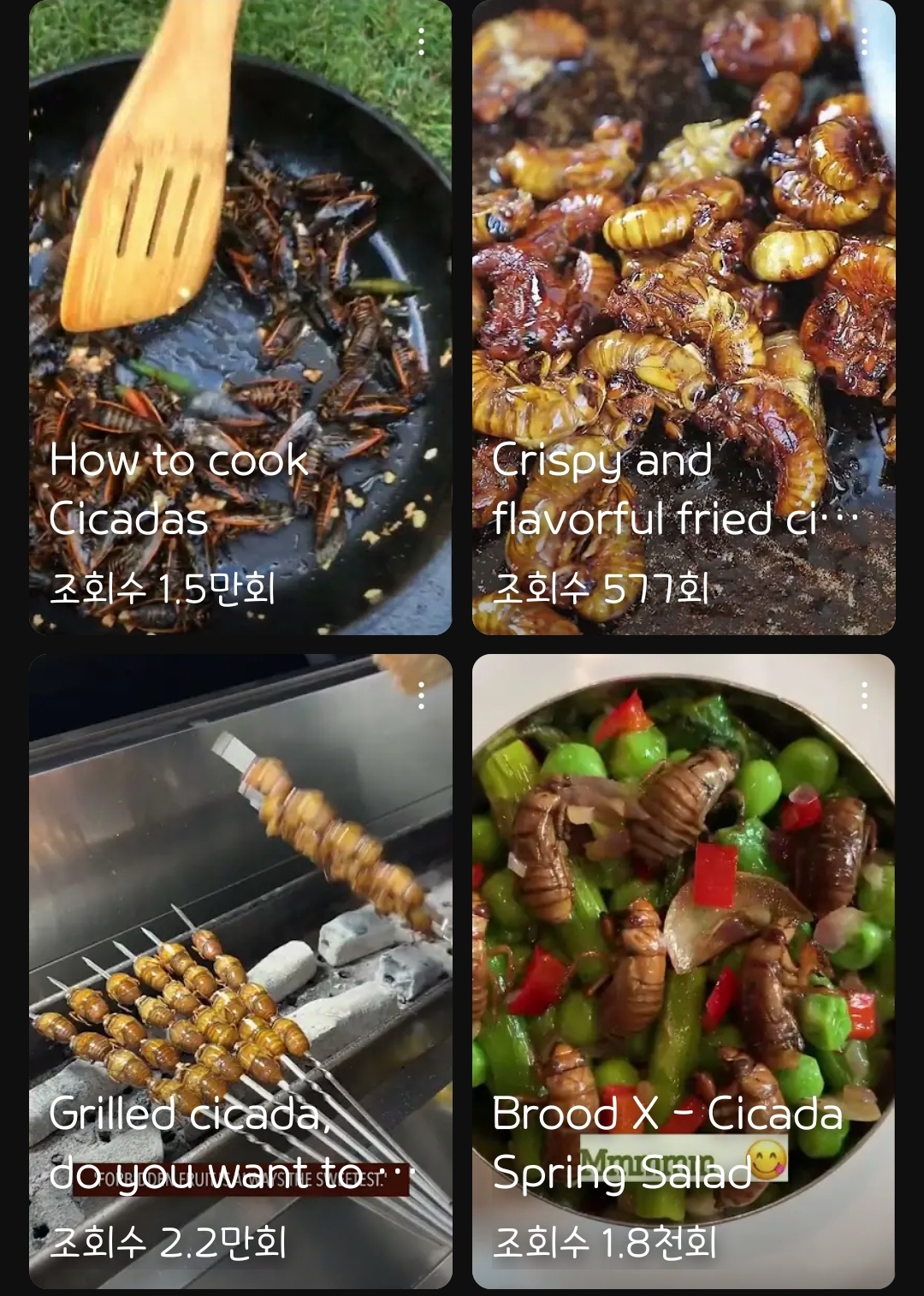Open the 'How to cook Cicadas' video
Screen dimensions: 924x1296
pos(240,317)
